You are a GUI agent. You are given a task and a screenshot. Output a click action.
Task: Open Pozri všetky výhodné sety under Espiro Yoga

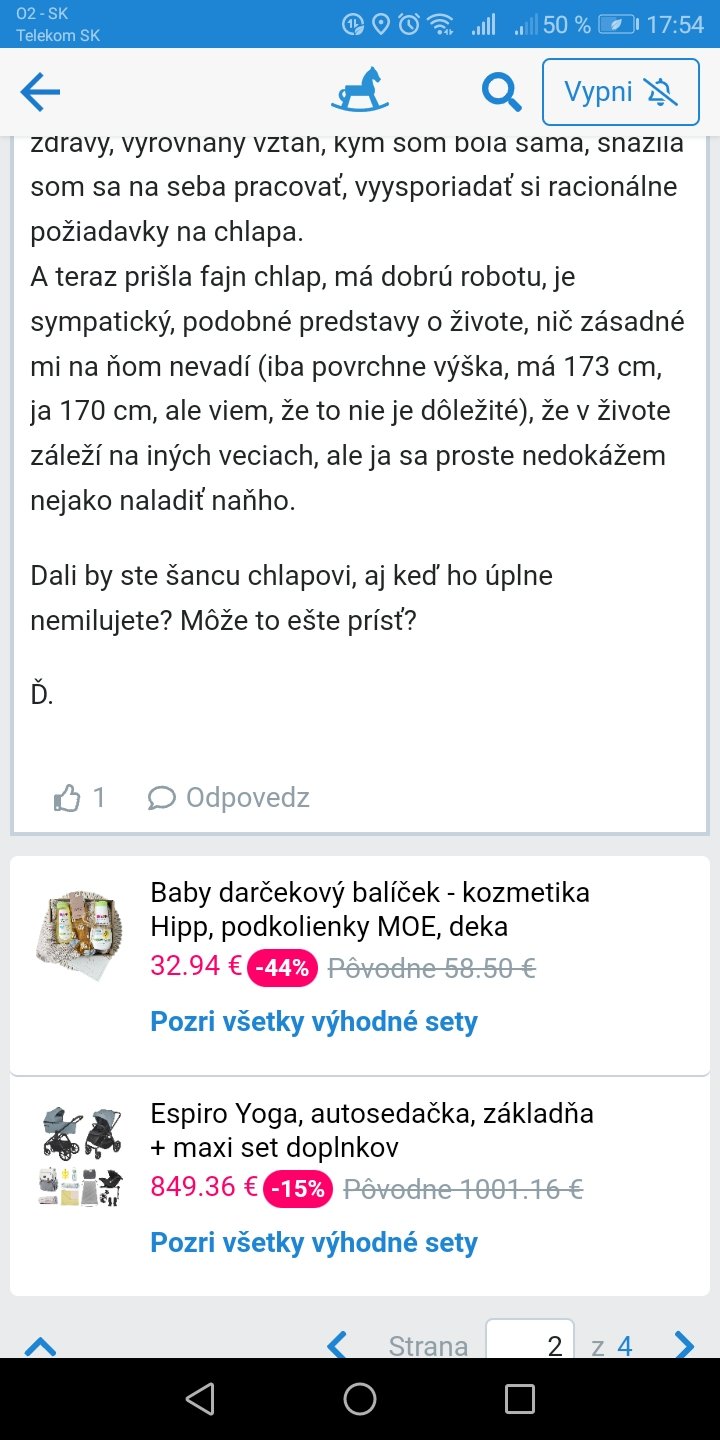click(x=314, y=1242)
